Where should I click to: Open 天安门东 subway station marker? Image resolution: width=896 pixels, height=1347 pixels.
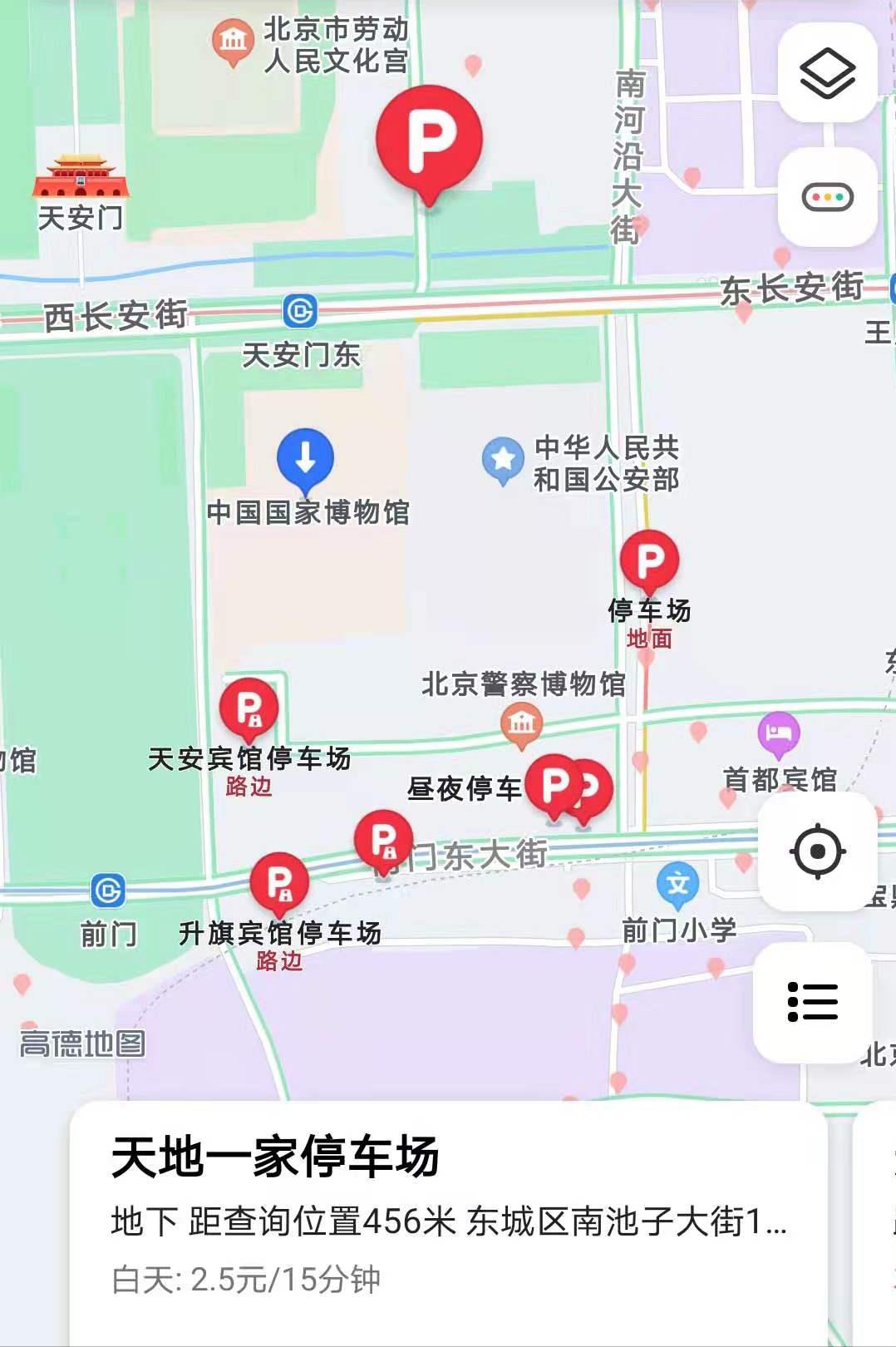[300, 312]
